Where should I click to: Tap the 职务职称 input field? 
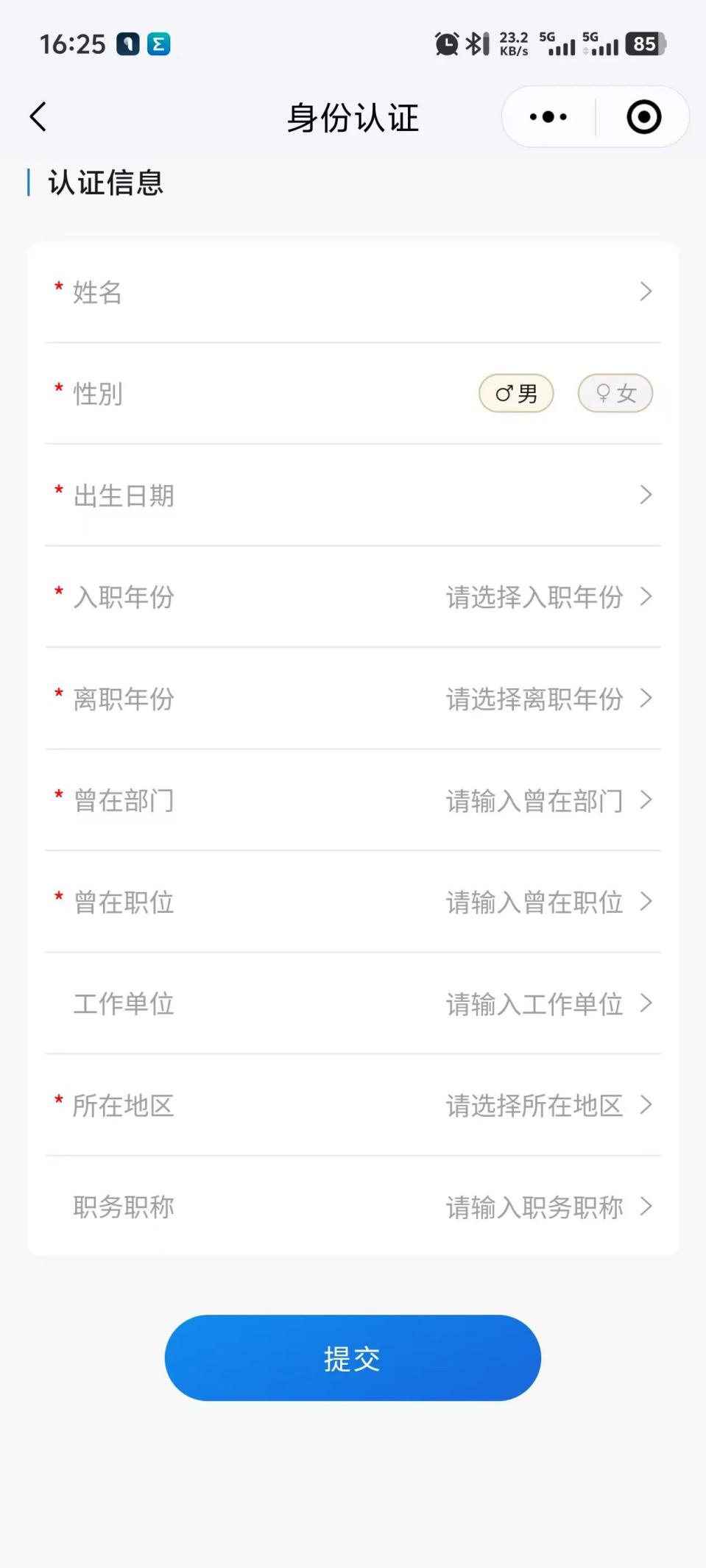[535, 1207]
